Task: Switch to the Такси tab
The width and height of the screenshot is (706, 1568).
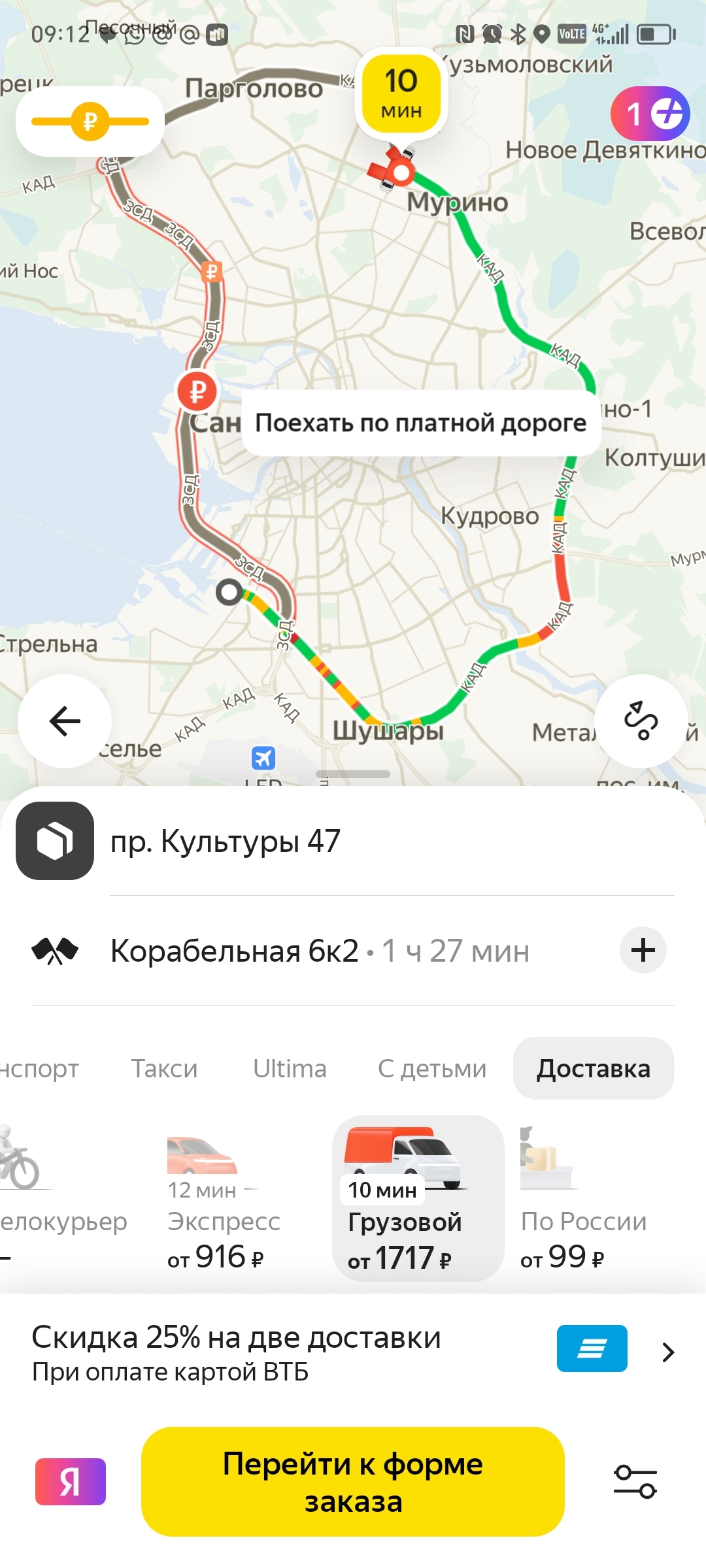Action: [164, 1069]
